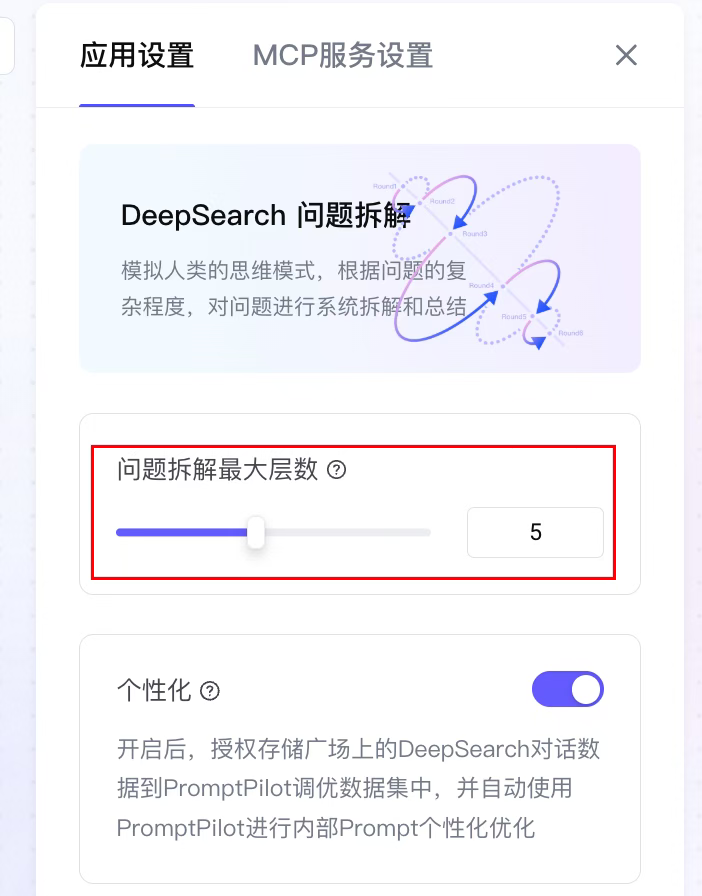Select the 应用设置 tab
Screen dimensions: 702x896
pos(137,55)
